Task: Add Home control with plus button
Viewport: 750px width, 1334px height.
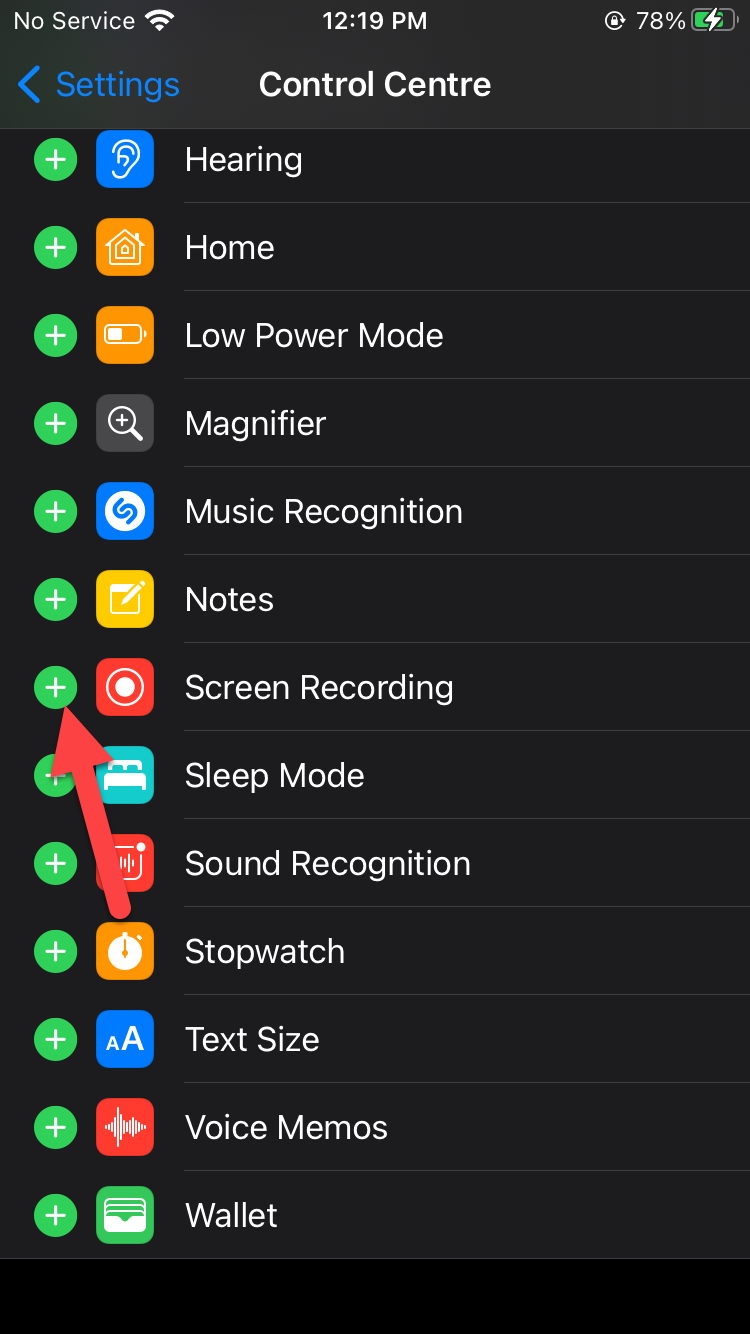Action: pos(56,248)
